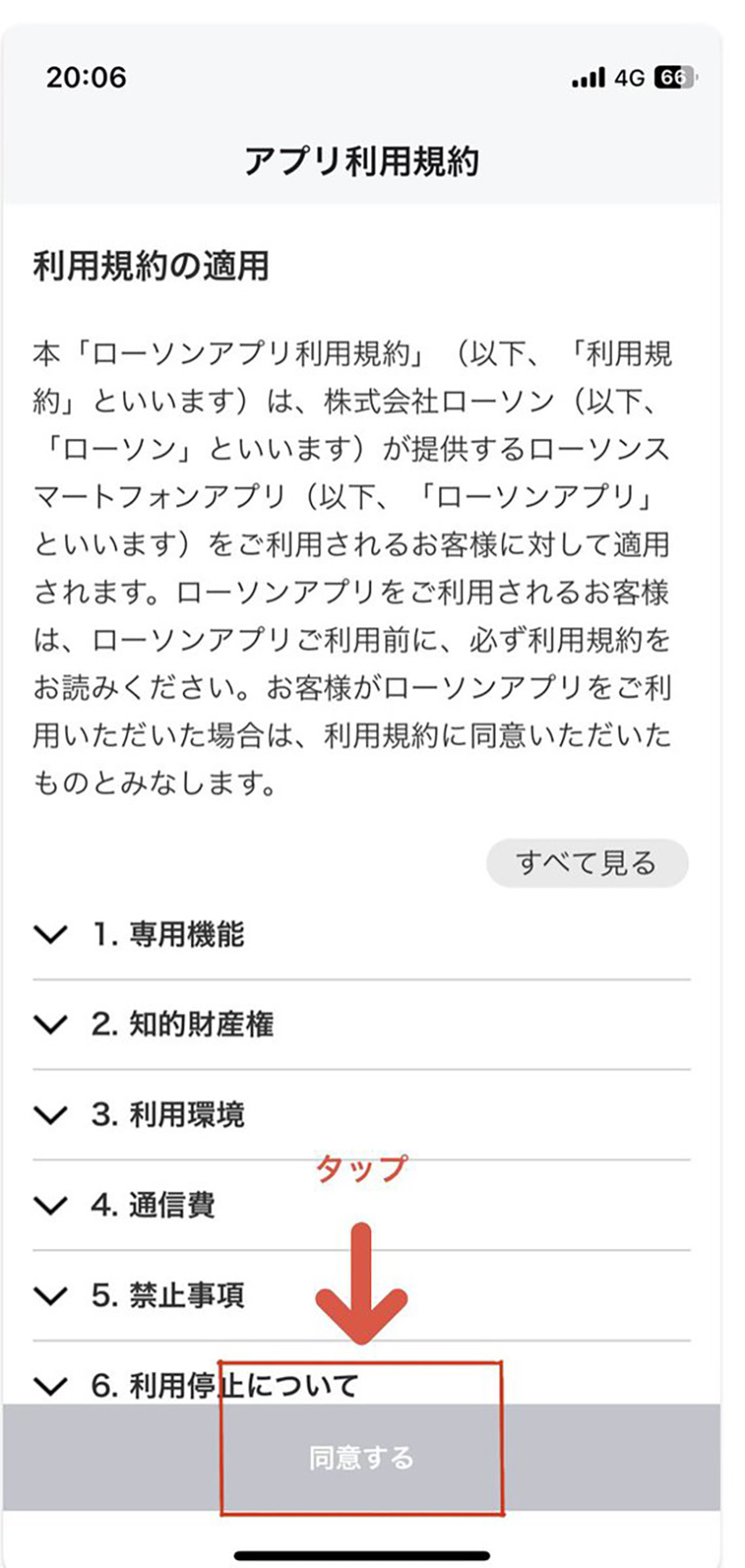
Task: Expand section 3. 利用環境
Action: 361,1114
